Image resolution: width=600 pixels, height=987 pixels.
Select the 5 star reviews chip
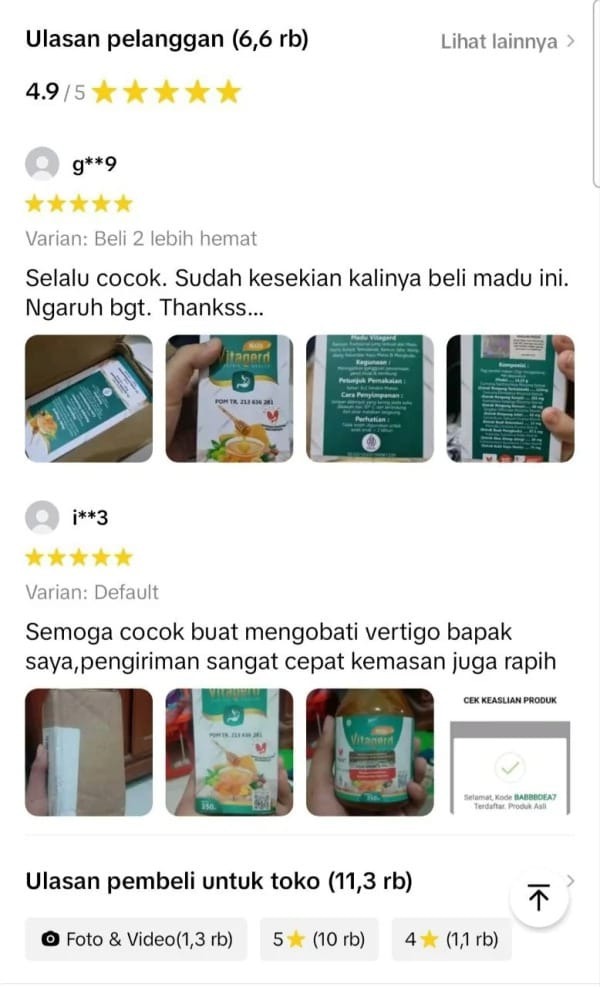pyautogui.click(x=319, y=939)
